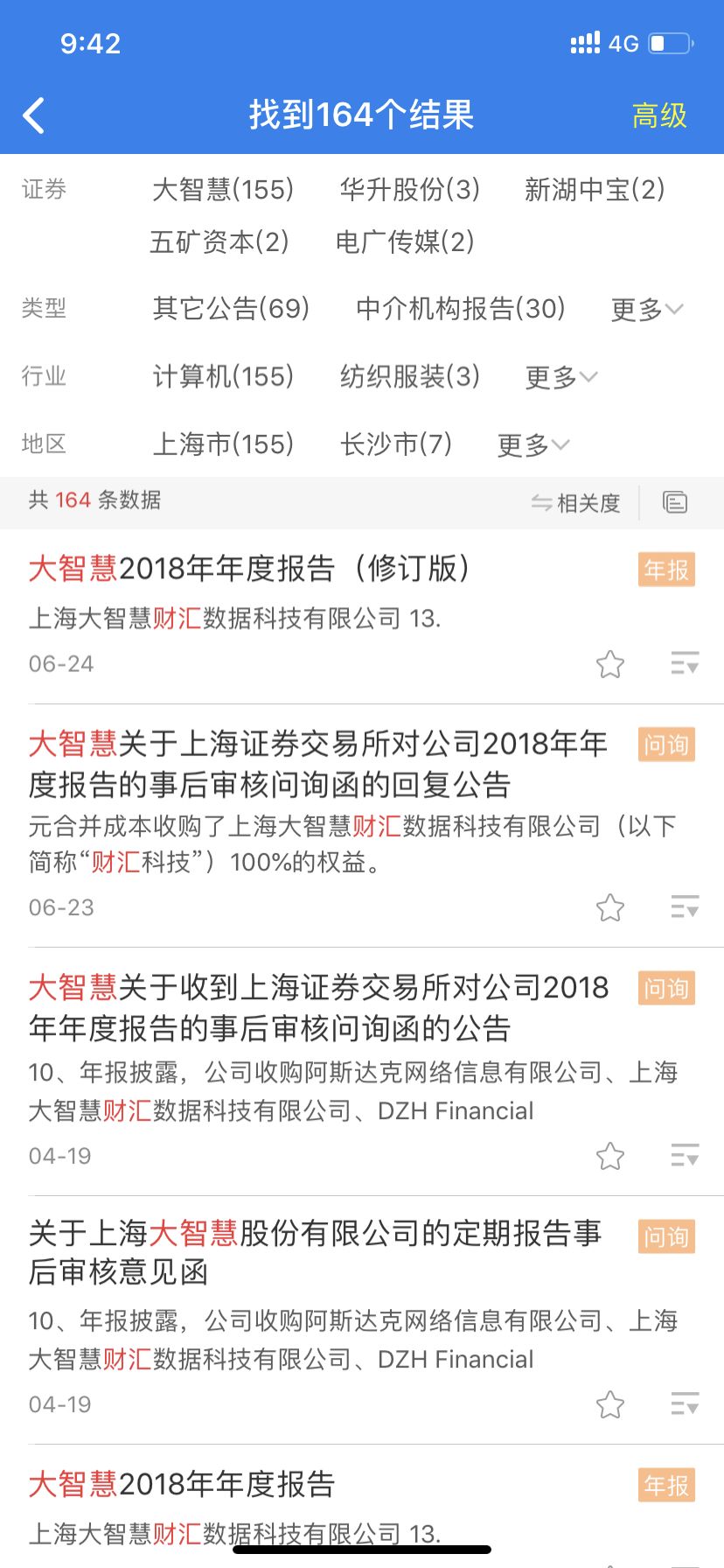Expand 更多 in the 行业 filter row
The height and width of the screenshot is (1568, 724).
560,376
